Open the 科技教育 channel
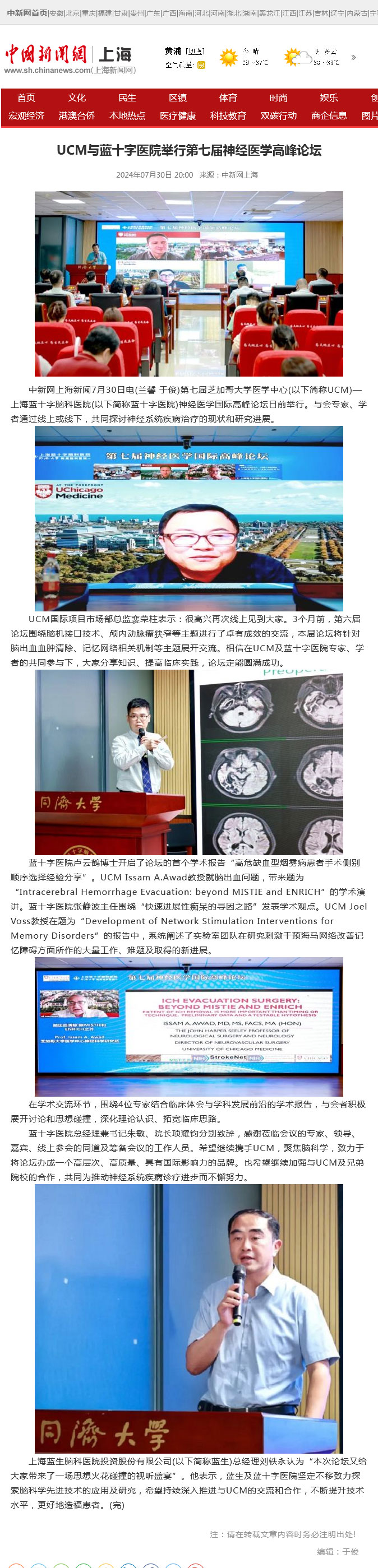Image resolution: width=378 pixels, height=1568 pixels. (x=228, y=115)
